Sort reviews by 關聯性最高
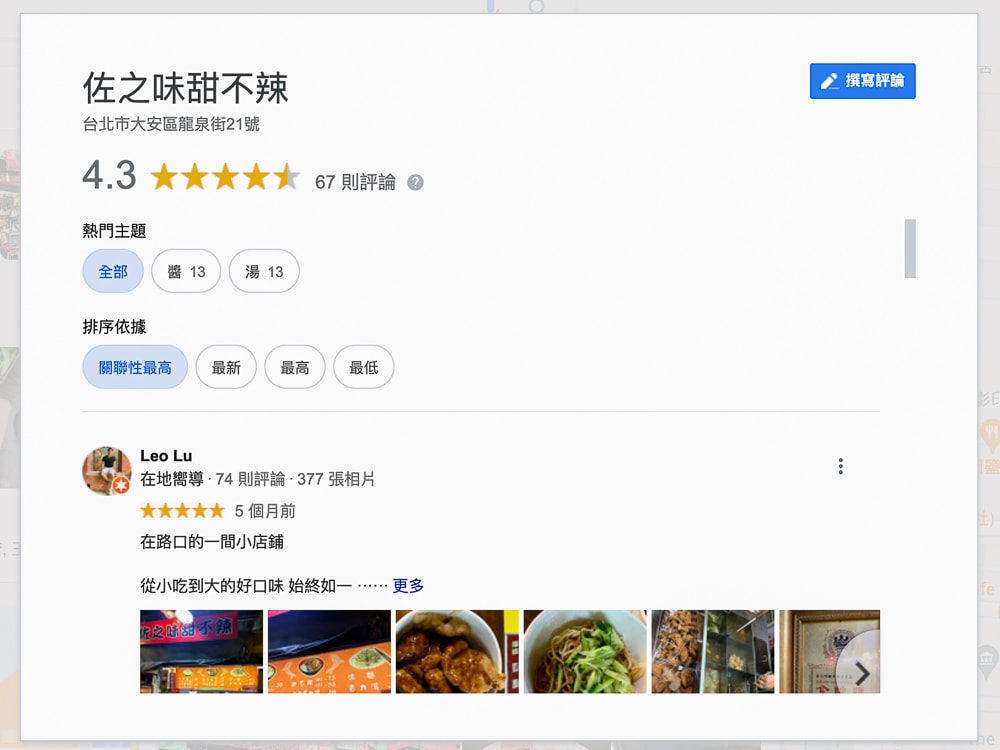1000x750 pixels. (135, 367)
